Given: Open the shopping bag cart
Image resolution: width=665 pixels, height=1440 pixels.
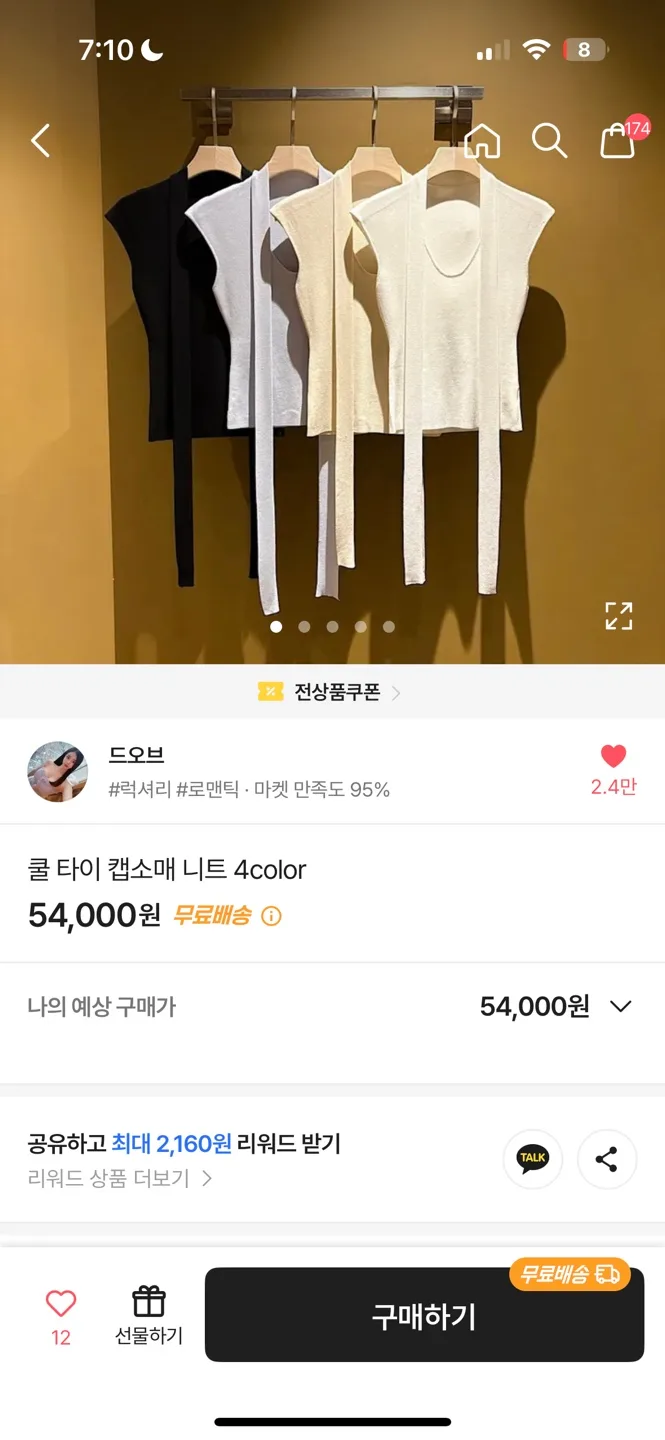Looking at the screenshot, I should 618,141.
